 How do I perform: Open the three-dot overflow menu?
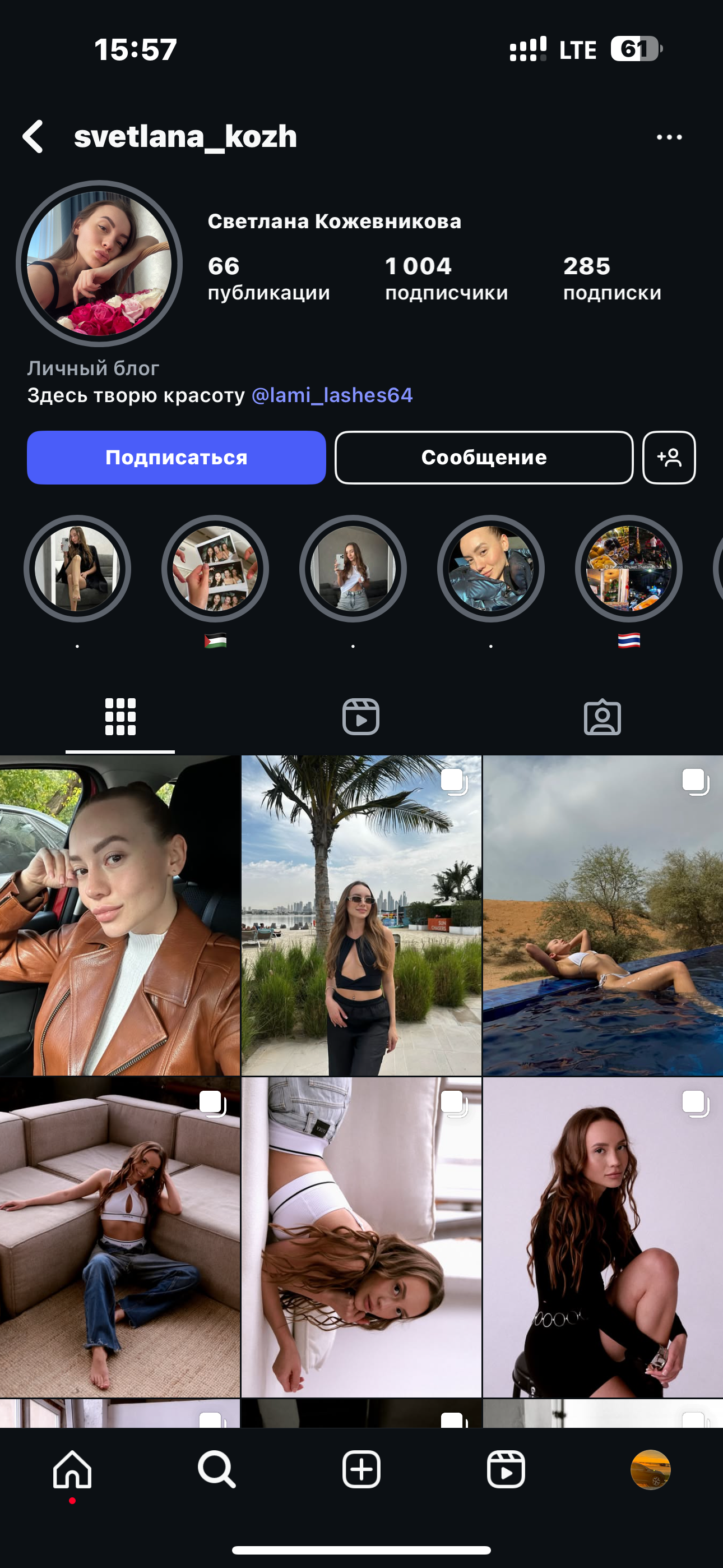pyautogui.click(x=669, y=137)
